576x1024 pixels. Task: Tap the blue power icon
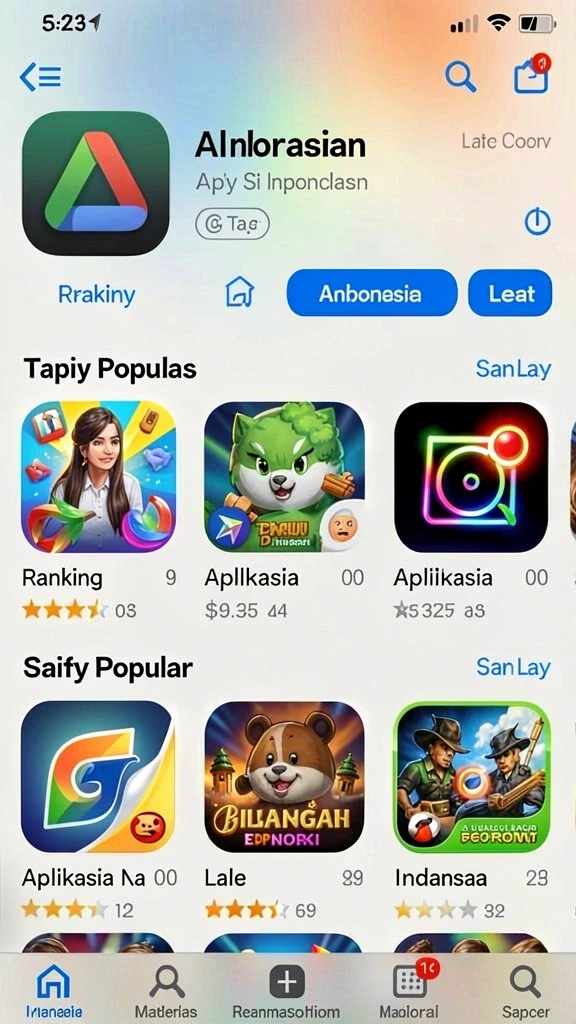[537, 222]
